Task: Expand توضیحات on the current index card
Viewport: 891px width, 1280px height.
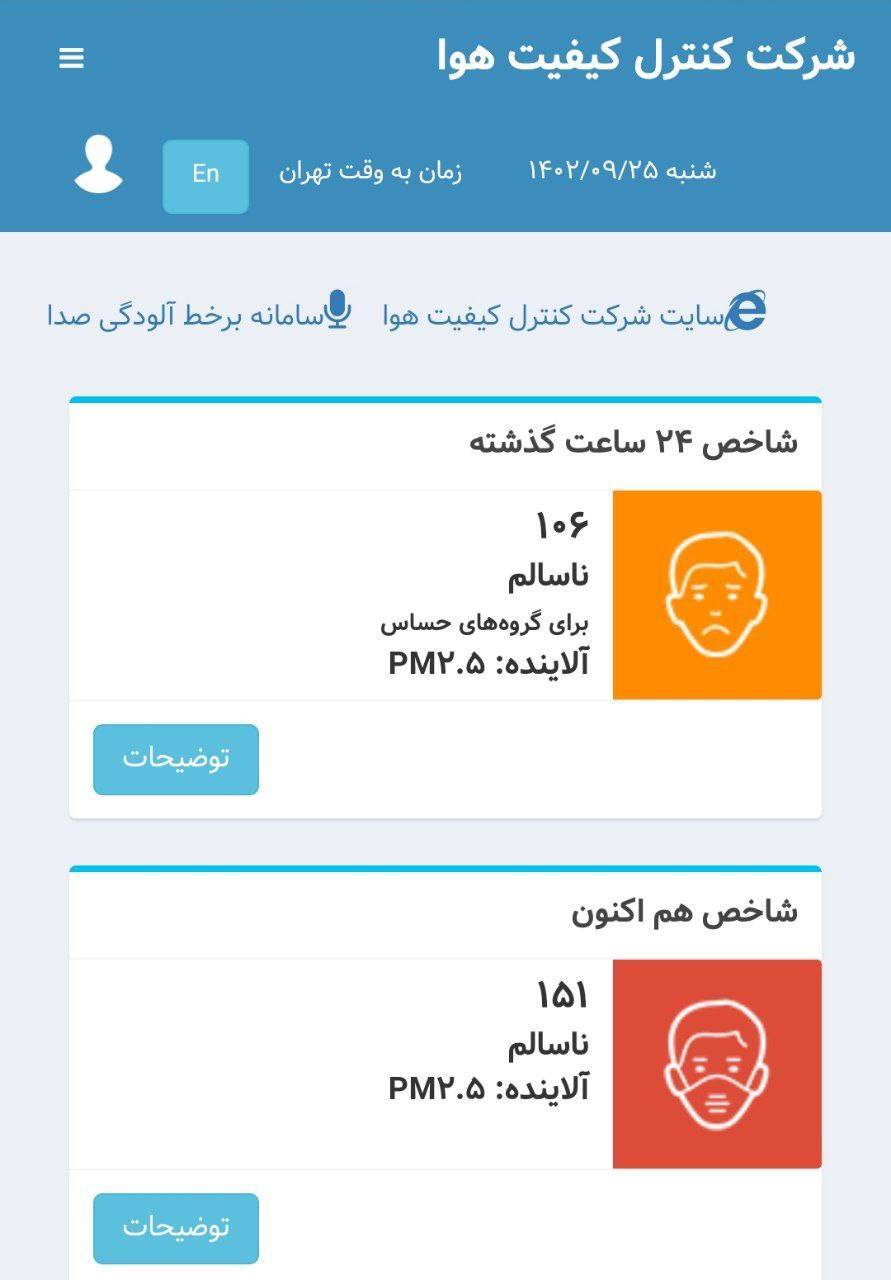Action: click(175, 1228)
